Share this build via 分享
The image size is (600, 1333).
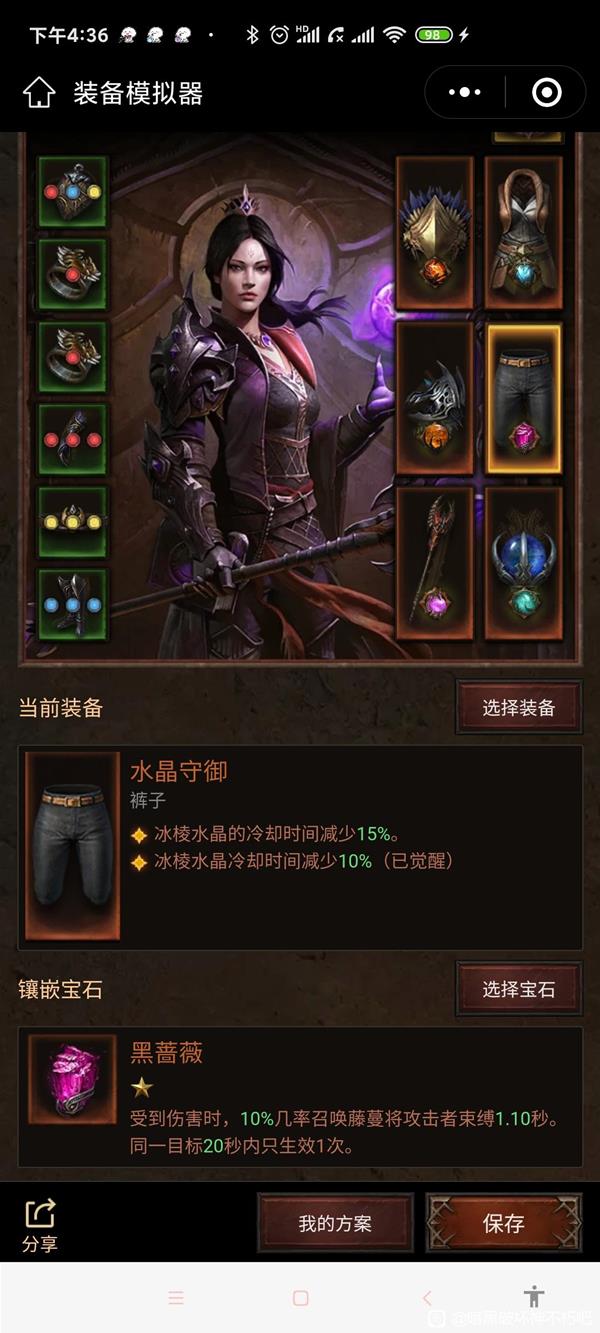point(40,1225)
